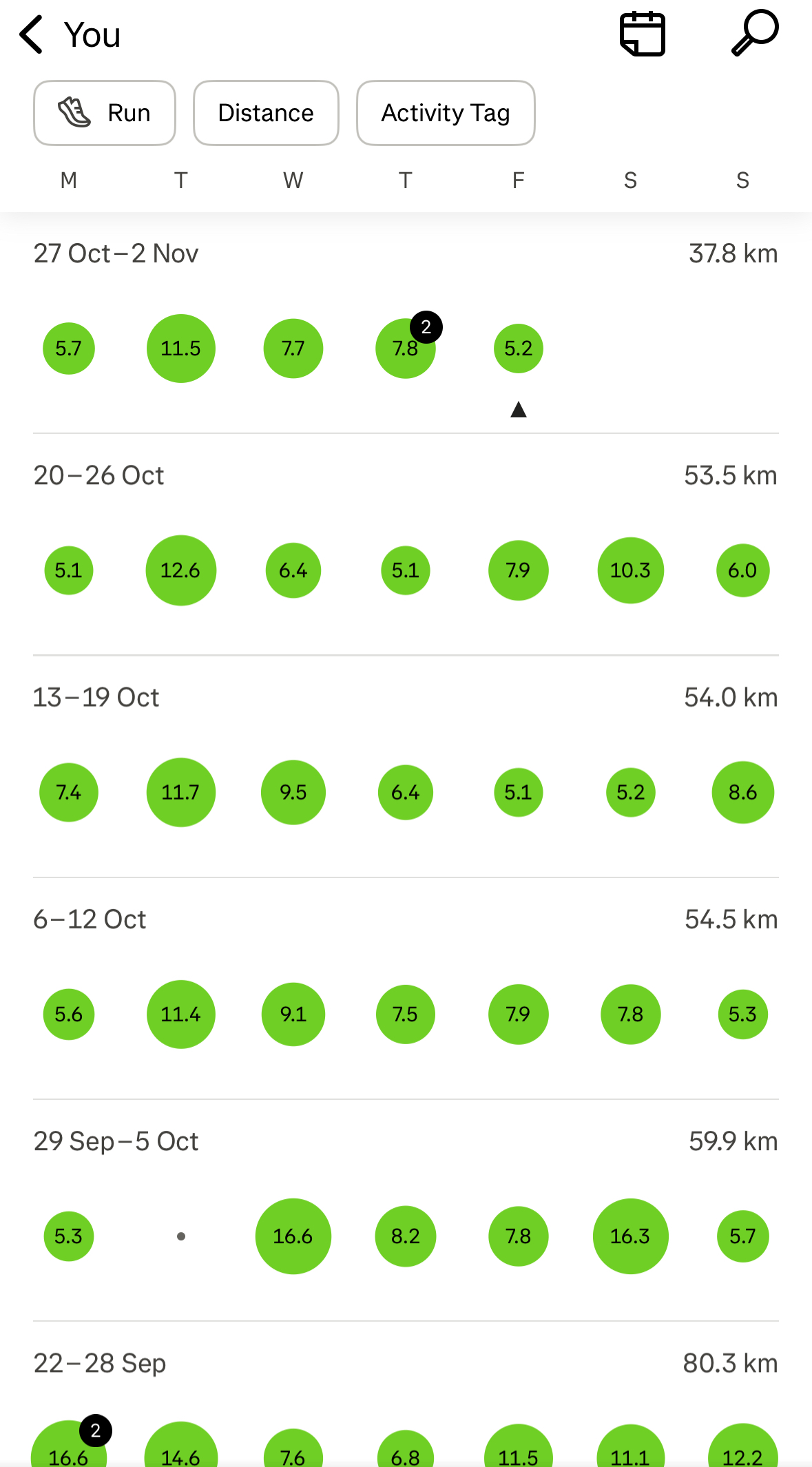Open the 5.7 km run in 27 Oct–2 Nov
Screen dimensions: 812x1467
[x=69, y=348]
